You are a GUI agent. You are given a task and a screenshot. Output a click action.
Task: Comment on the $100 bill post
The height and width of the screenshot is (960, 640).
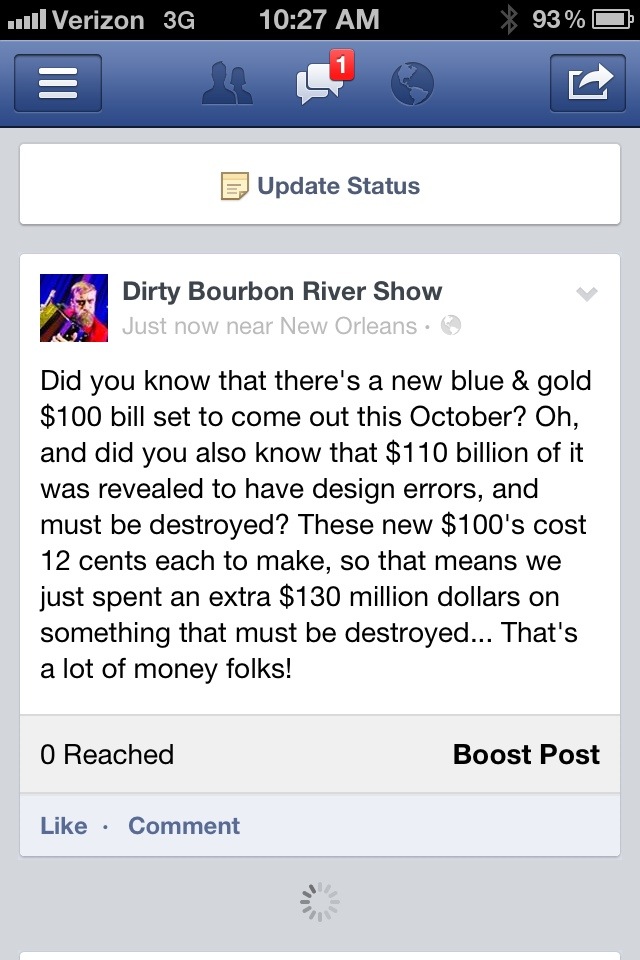click(x=184, y=826)
